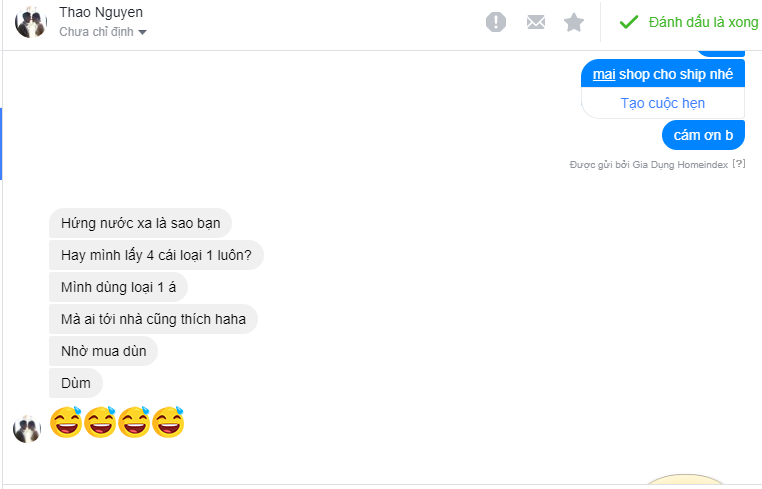Star this conversation
Viewport: 762px width, 489px height.
pyautogui.click(x=574, y=22)
